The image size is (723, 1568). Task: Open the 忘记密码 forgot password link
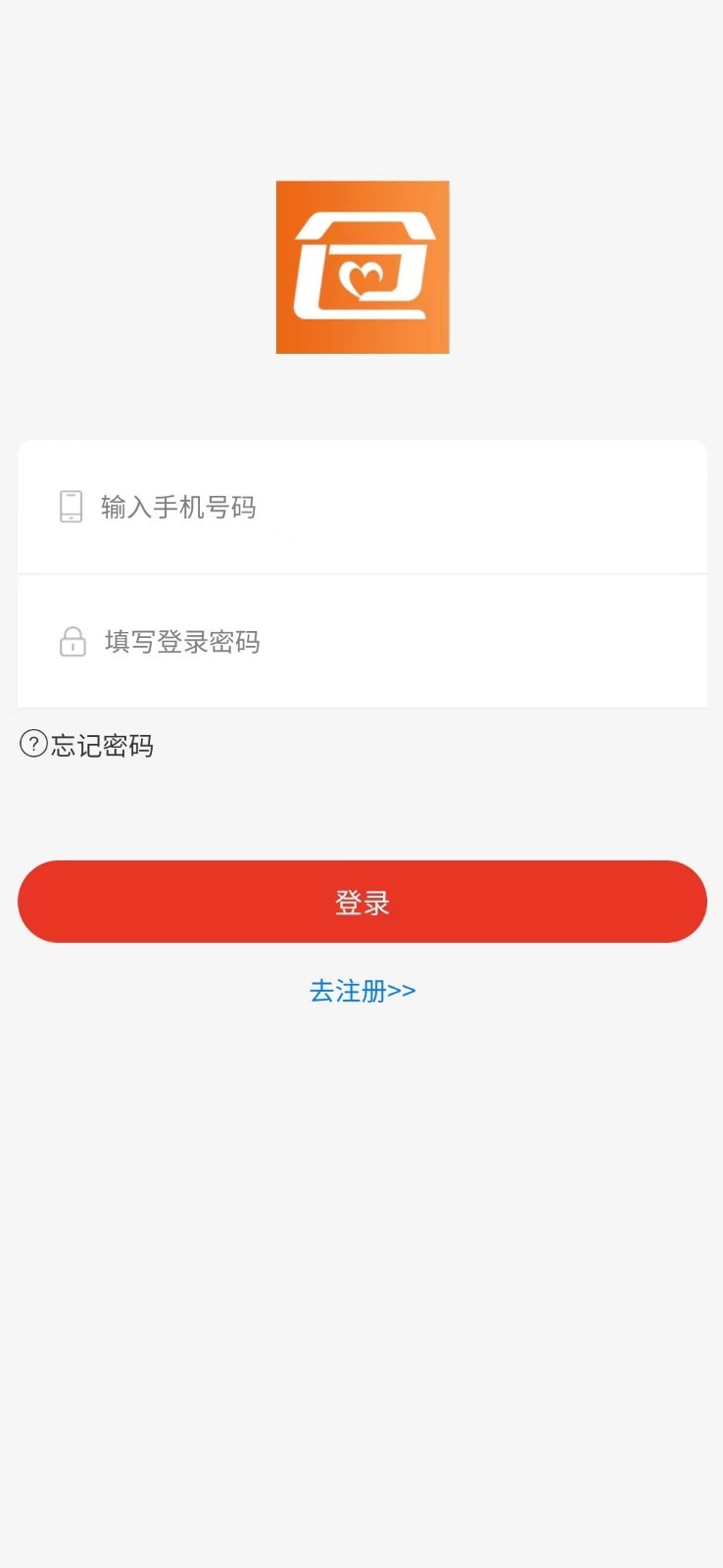[x=87, y=745]
